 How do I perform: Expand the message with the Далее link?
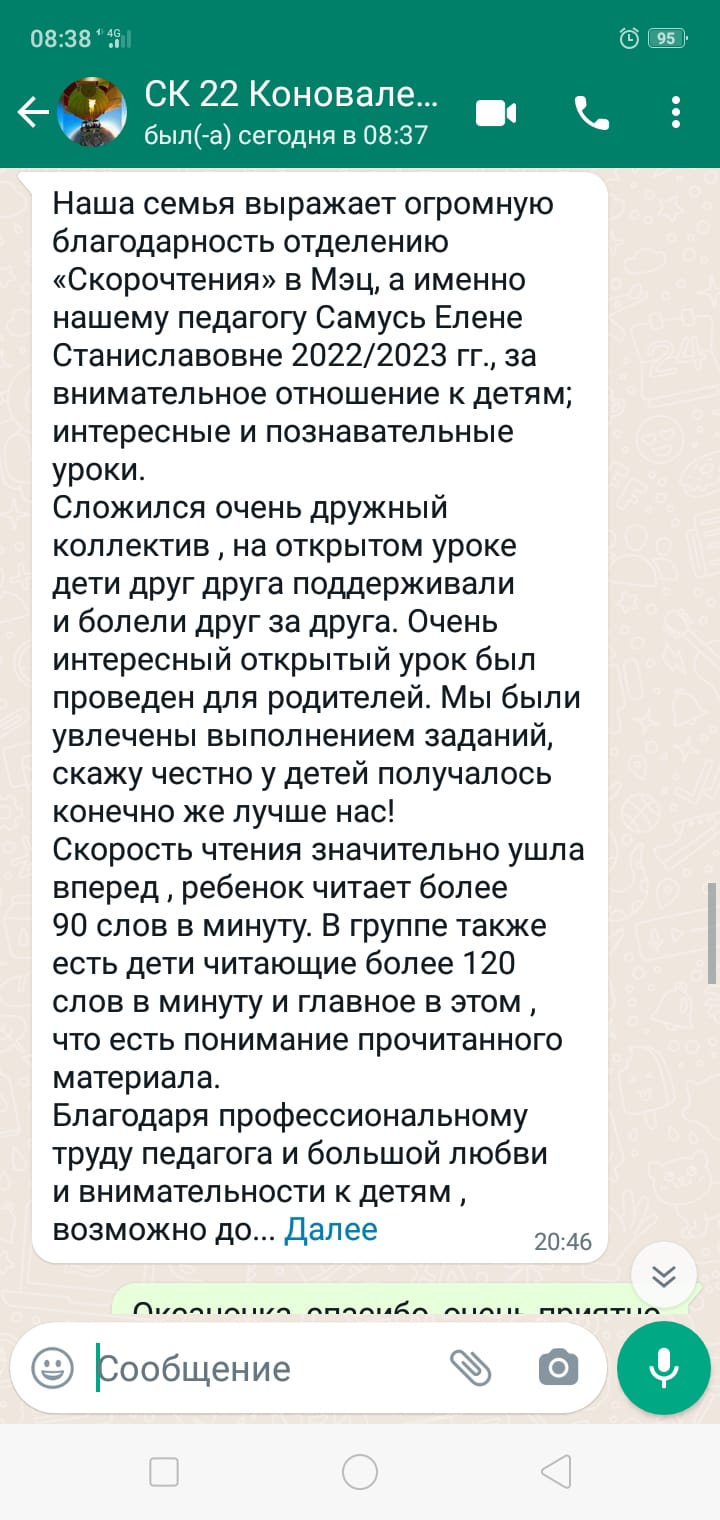[331, 1229]
